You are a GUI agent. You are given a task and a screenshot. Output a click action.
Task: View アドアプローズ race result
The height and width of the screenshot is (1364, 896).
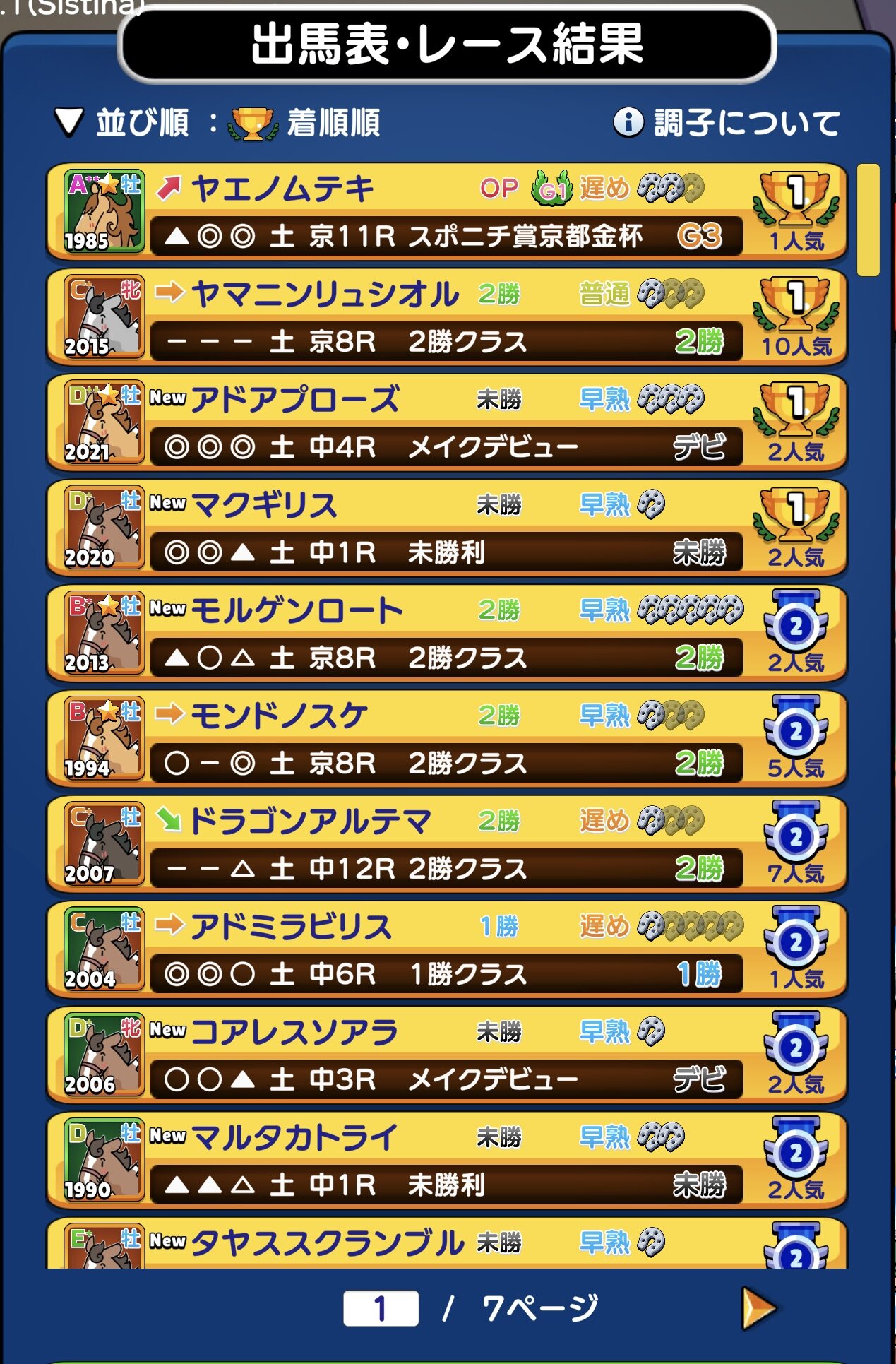click(446, 422)
